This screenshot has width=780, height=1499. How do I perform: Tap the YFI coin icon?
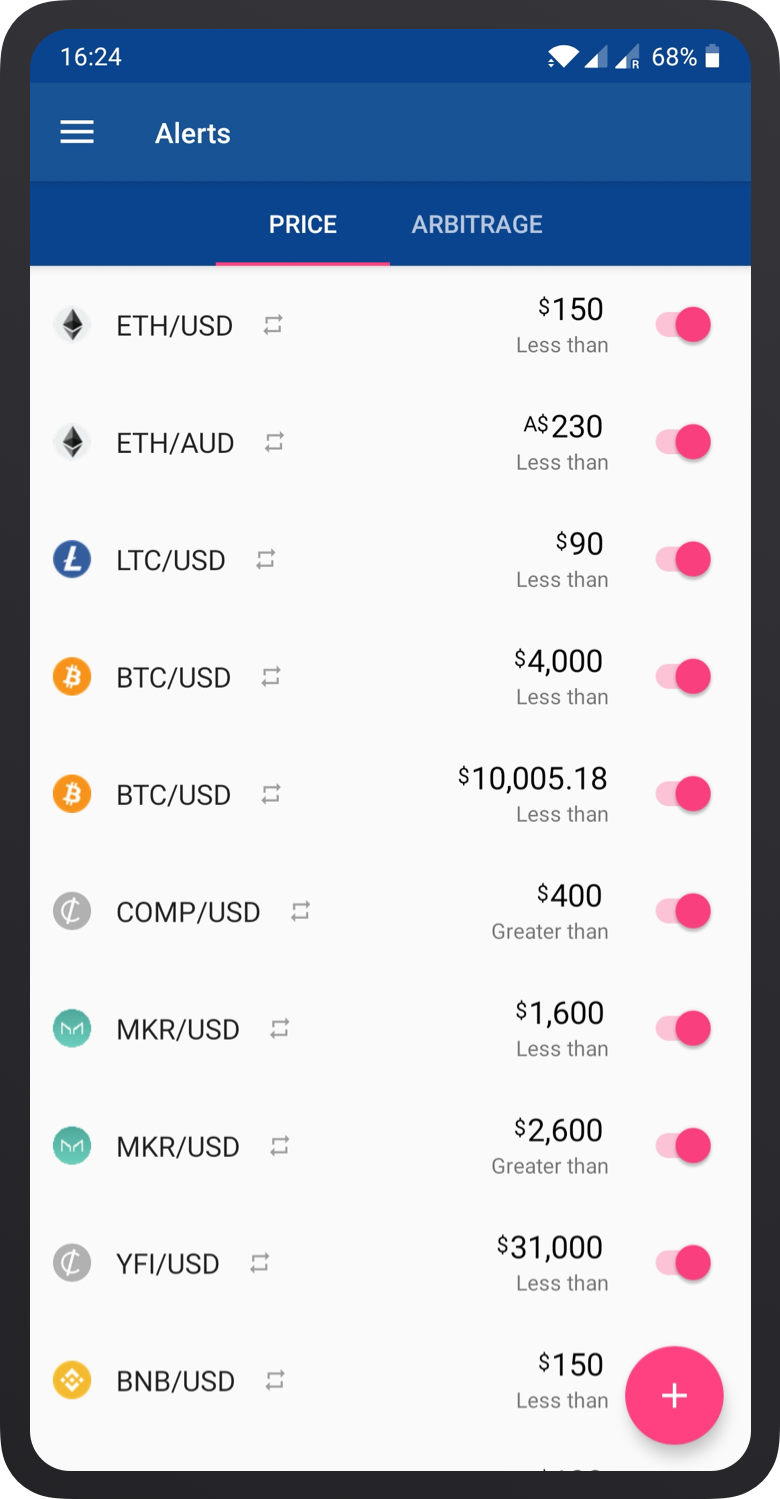(x=71, y=1263)
